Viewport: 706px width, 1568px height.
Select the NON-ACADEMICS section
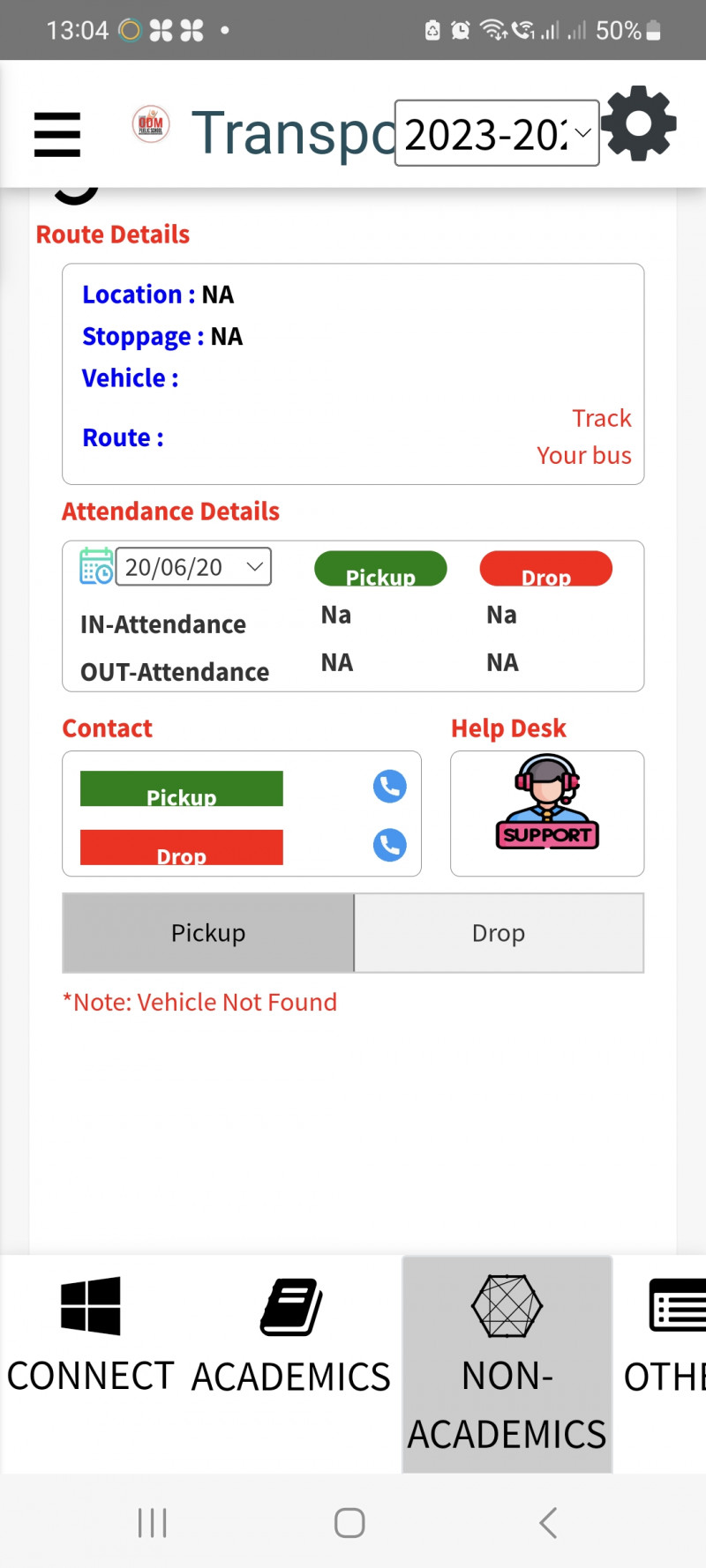click(x=507, y=1363)
